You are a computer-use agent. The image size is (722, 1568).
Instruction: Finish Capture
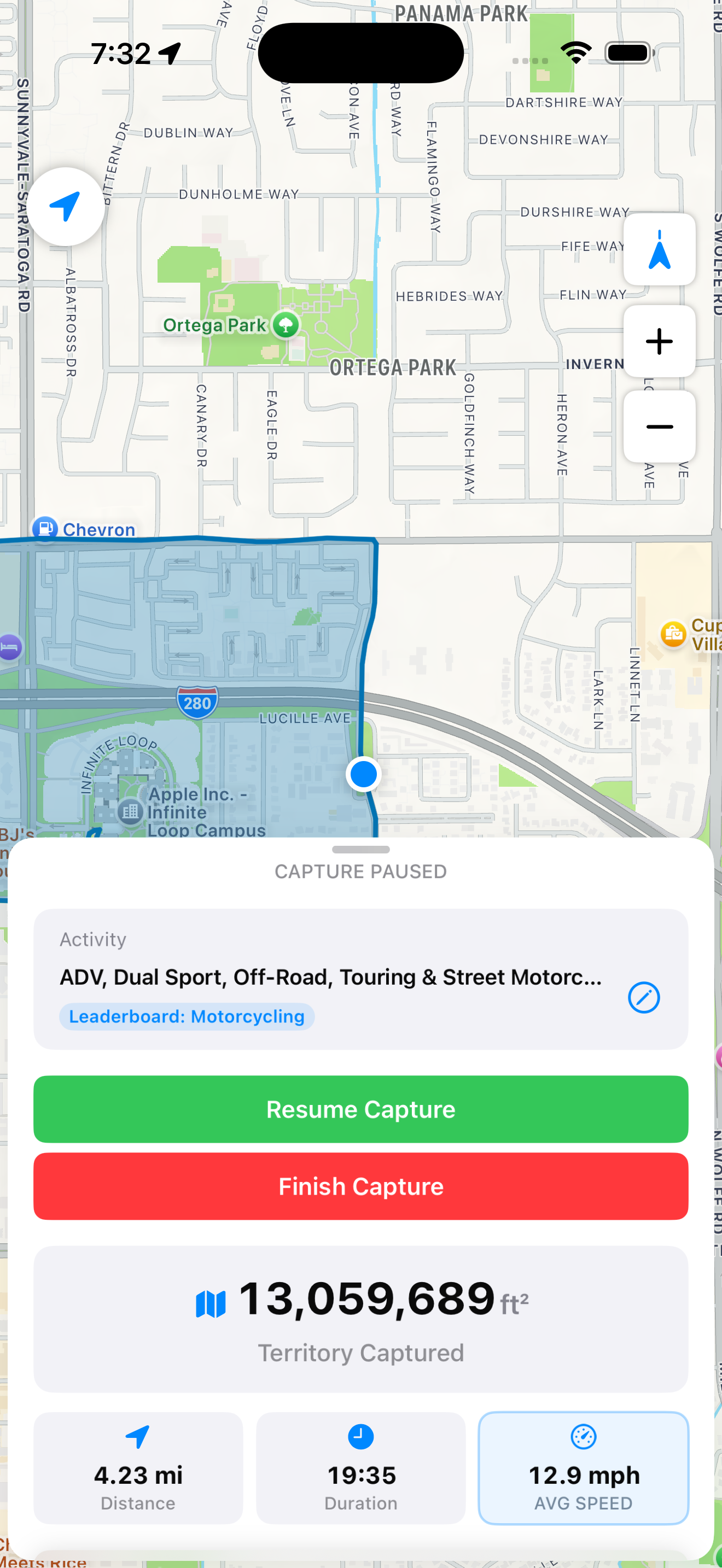(360, 1186)
